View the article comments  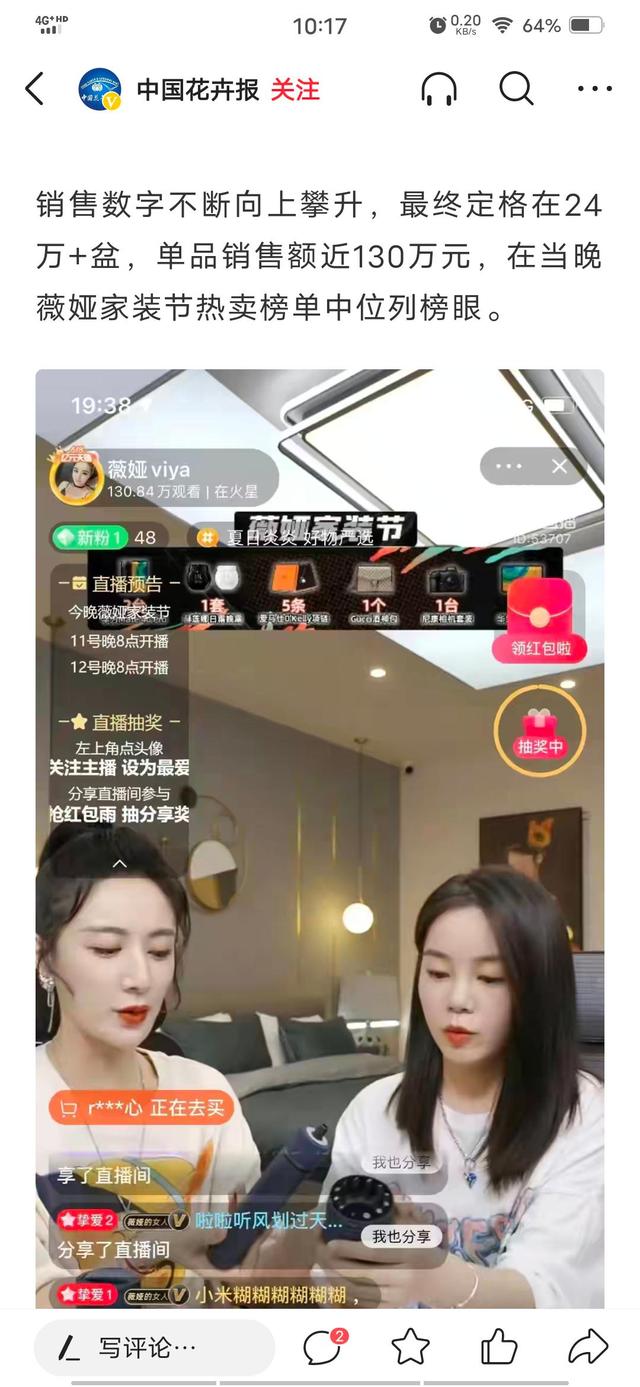323,1347
